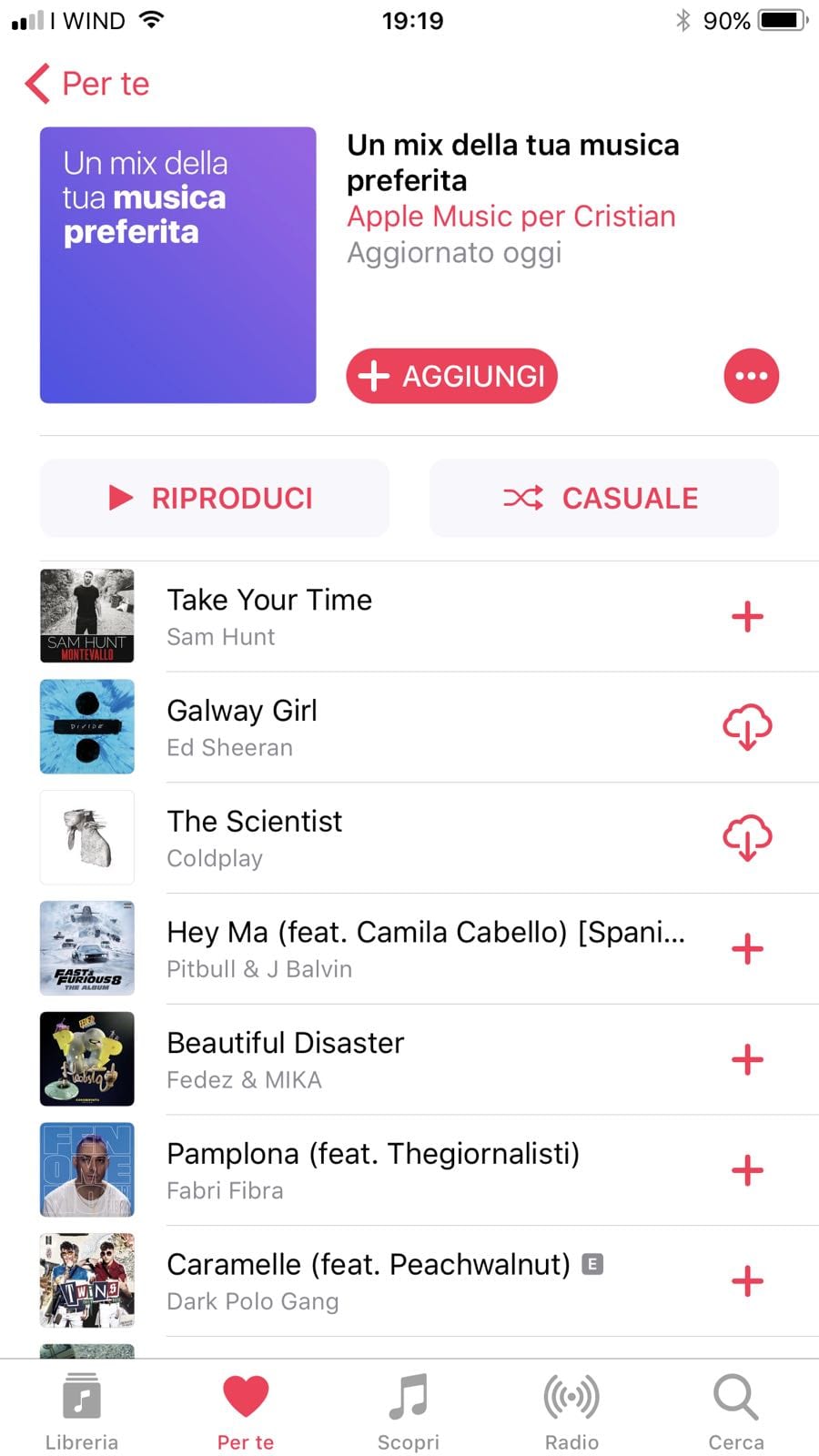Viewport: 819px width, 1456px height.
Task: Add Pamplona to library
Action: tap(747, 1171)
